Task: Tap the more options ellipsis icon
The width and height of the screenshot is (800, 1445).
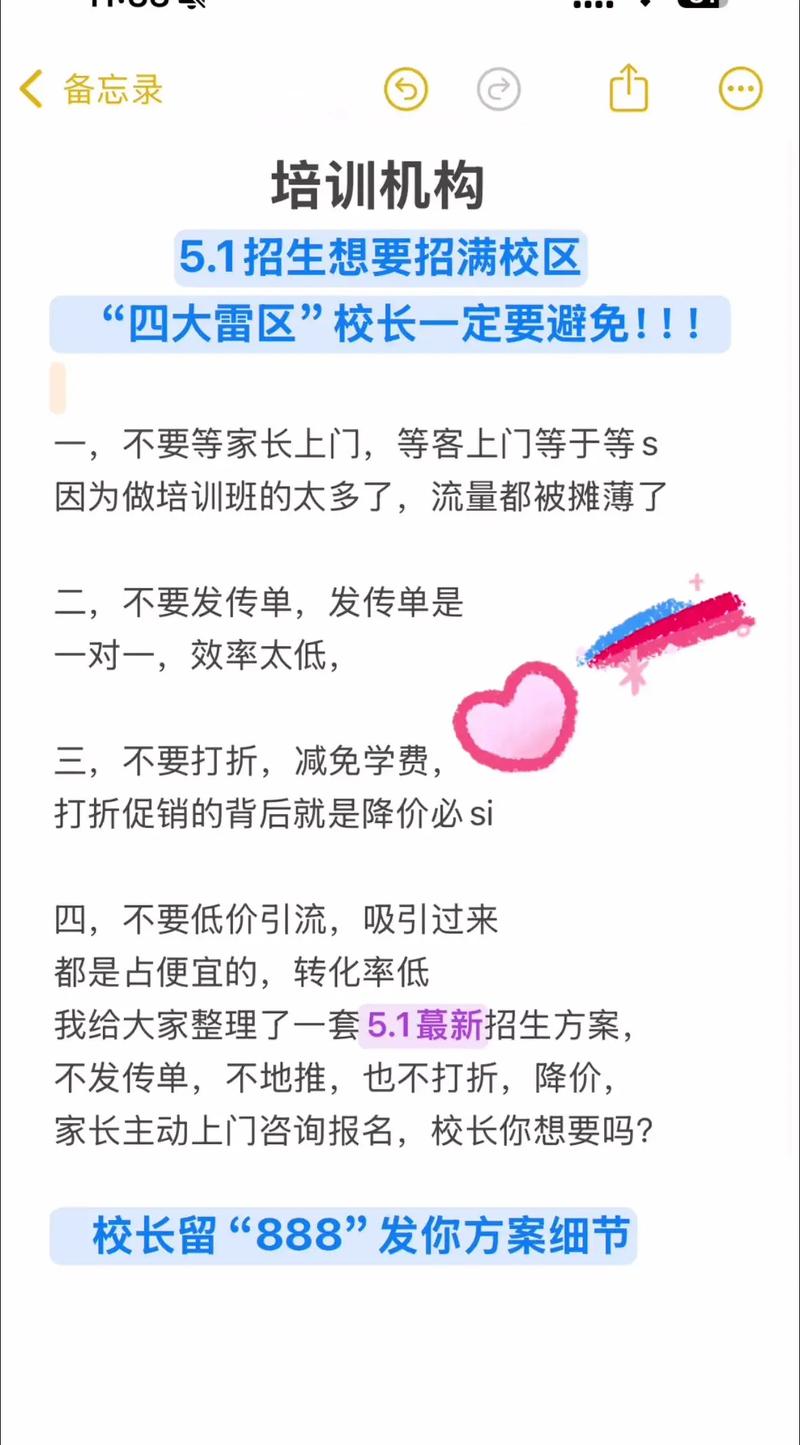Action: coord(740,89)
